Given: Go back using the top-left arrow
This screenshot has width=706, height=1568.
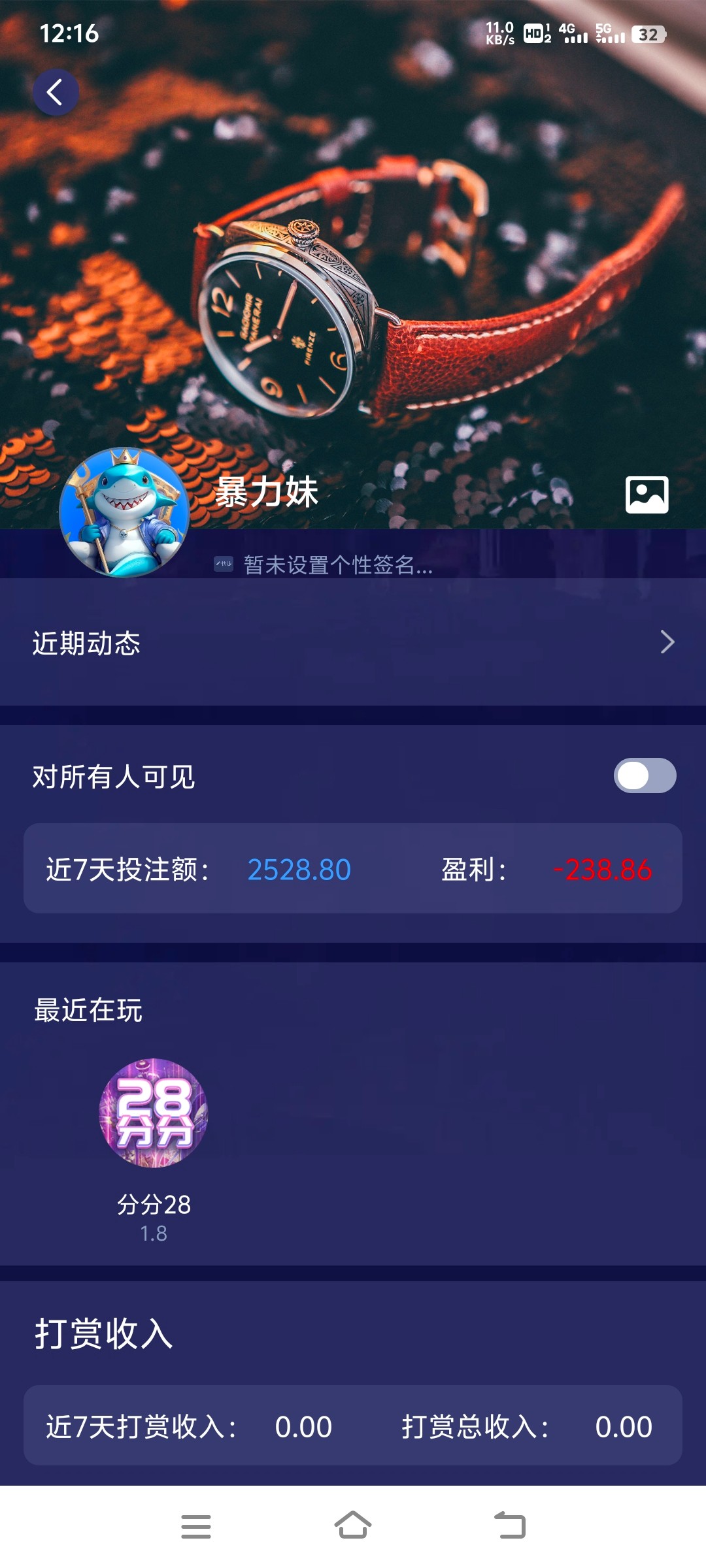Looking at the screenshot, I should tap(56, 92).
